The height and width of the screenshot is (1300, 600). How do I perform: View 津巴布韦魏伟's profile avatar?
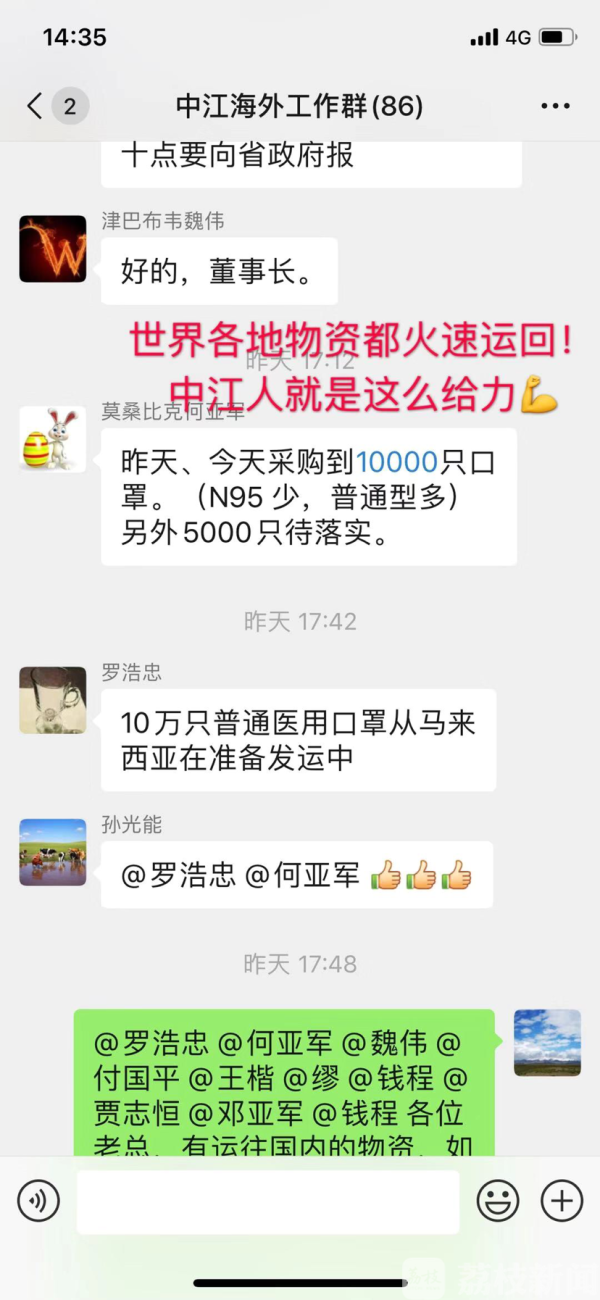(x=53, y=249)
